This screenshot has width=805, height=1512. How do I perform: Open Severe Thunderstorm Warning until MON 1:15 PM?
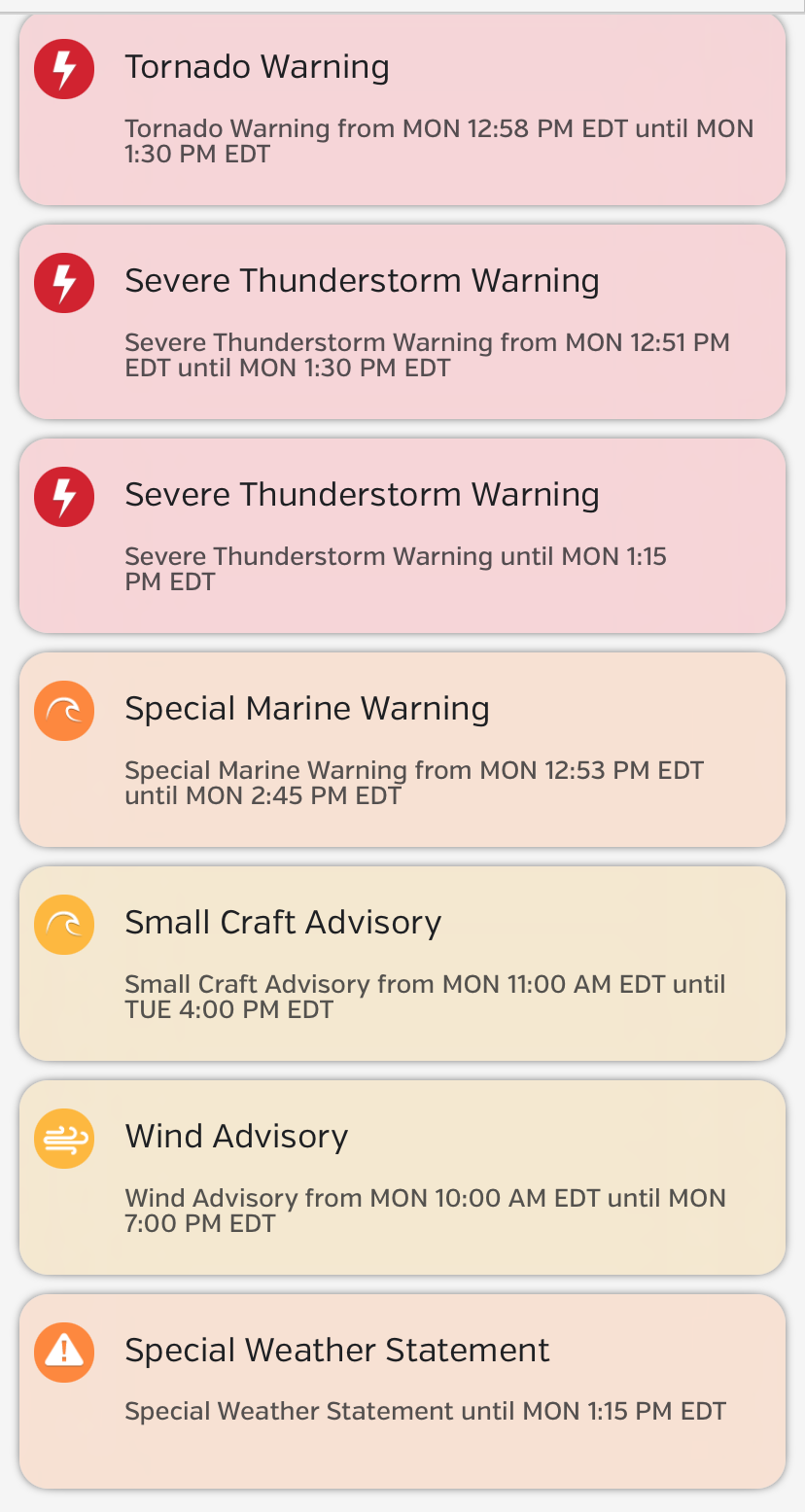pyautogui.click(x=402, y=536)
